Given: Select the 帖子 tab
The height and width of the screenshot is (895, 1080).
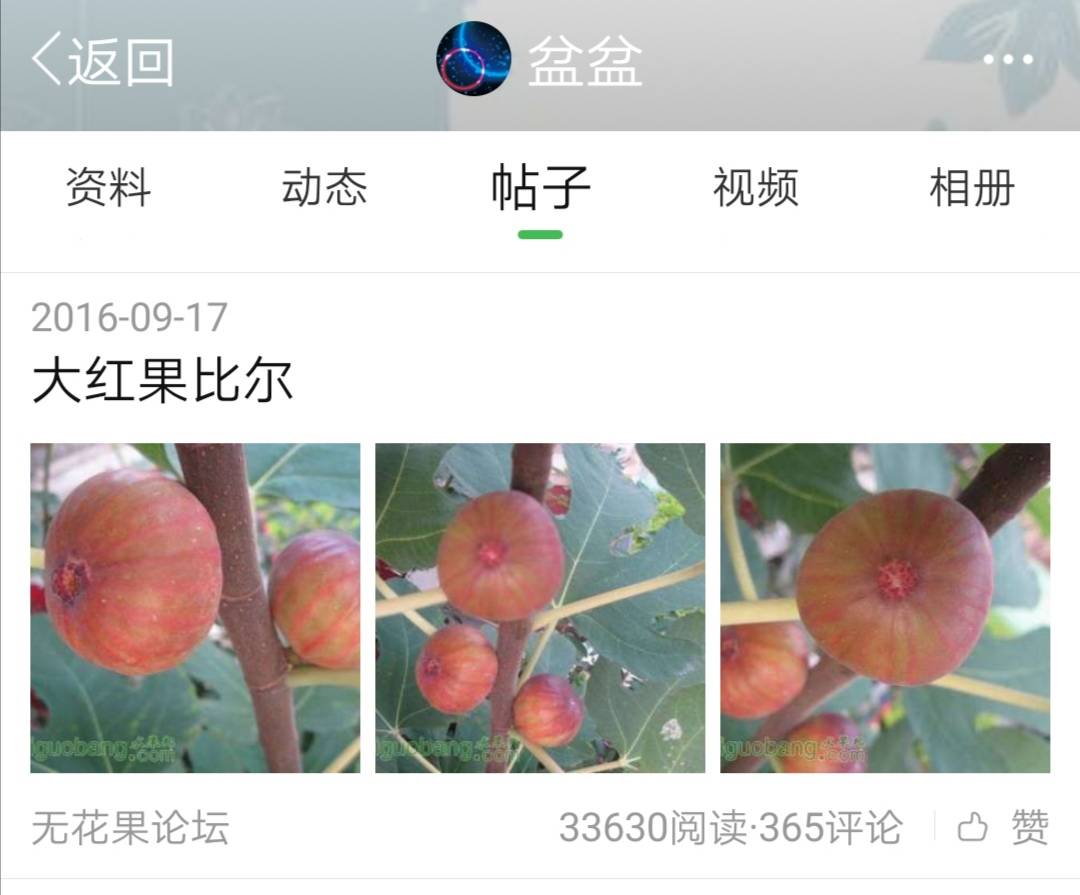Looking at the screenshot, I should (540, 188).
